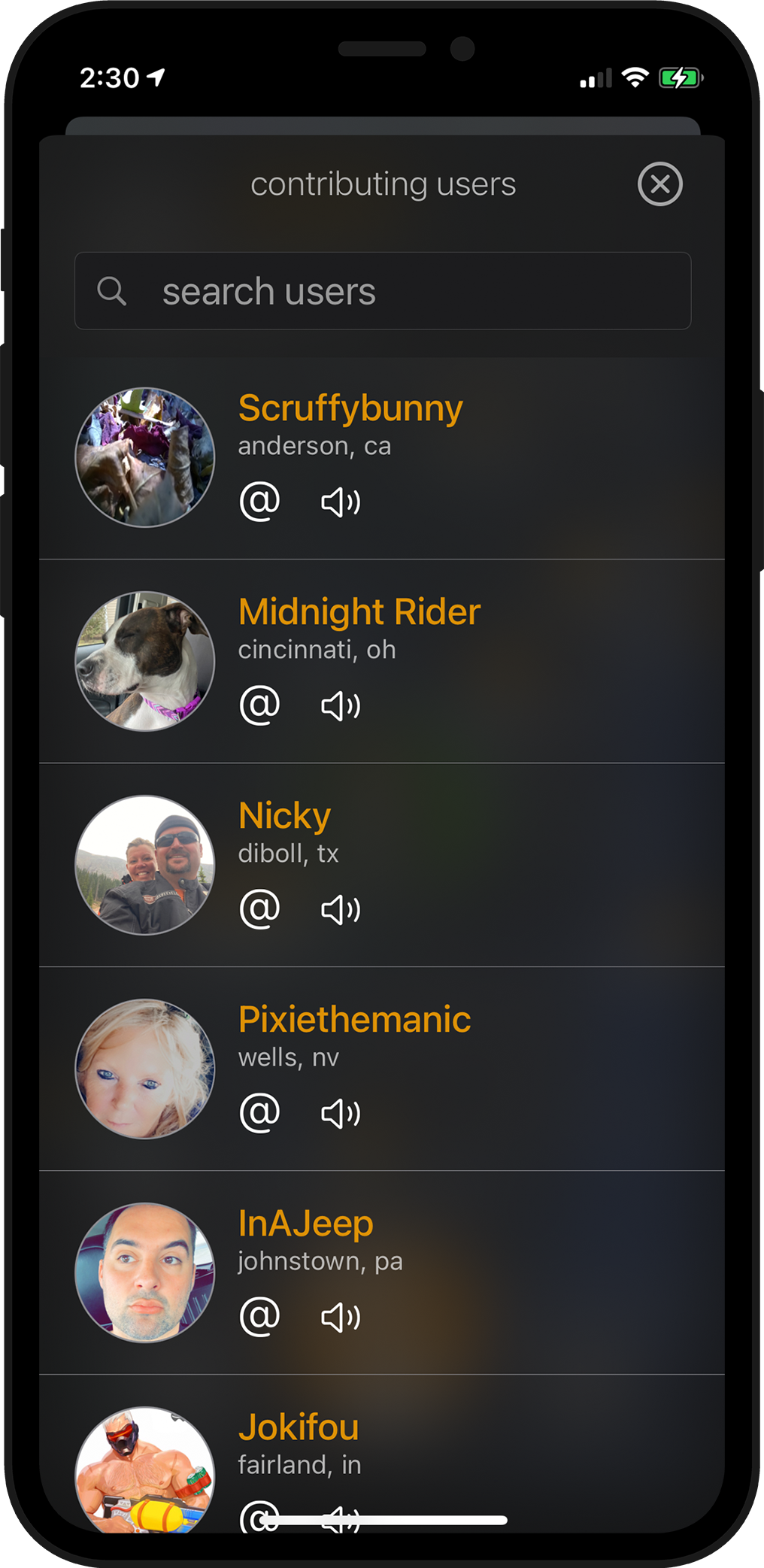Viewport: 764px width, 1568px height.
Task: Tap the speaker icon for Midnight Rider
Action: [x=341, y=705]
